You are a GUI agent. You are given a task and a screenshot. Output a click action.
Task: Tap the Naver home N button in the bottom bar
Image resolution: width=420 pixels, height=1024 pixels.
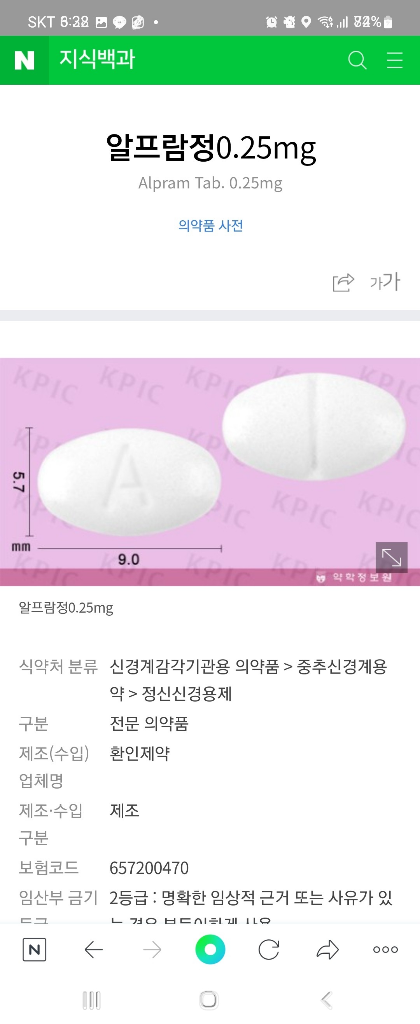(34, 950)
